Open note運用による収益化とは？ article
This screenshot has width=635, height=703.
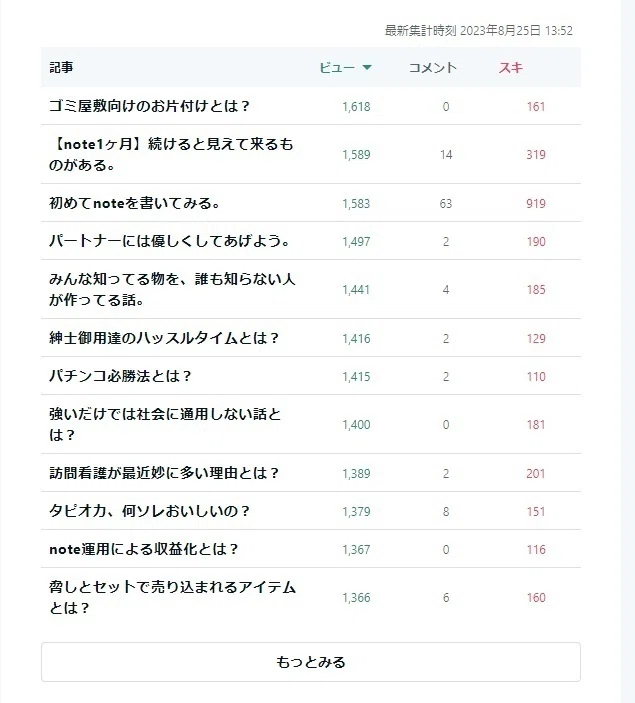pos(144,549)
